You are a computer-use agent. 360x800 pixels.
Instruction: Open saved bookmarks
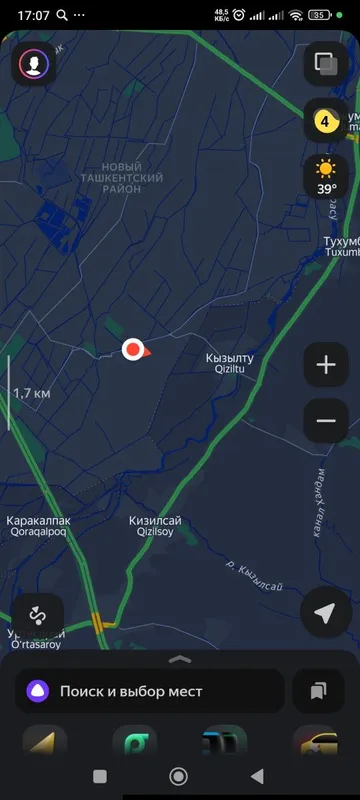[318, 691]
